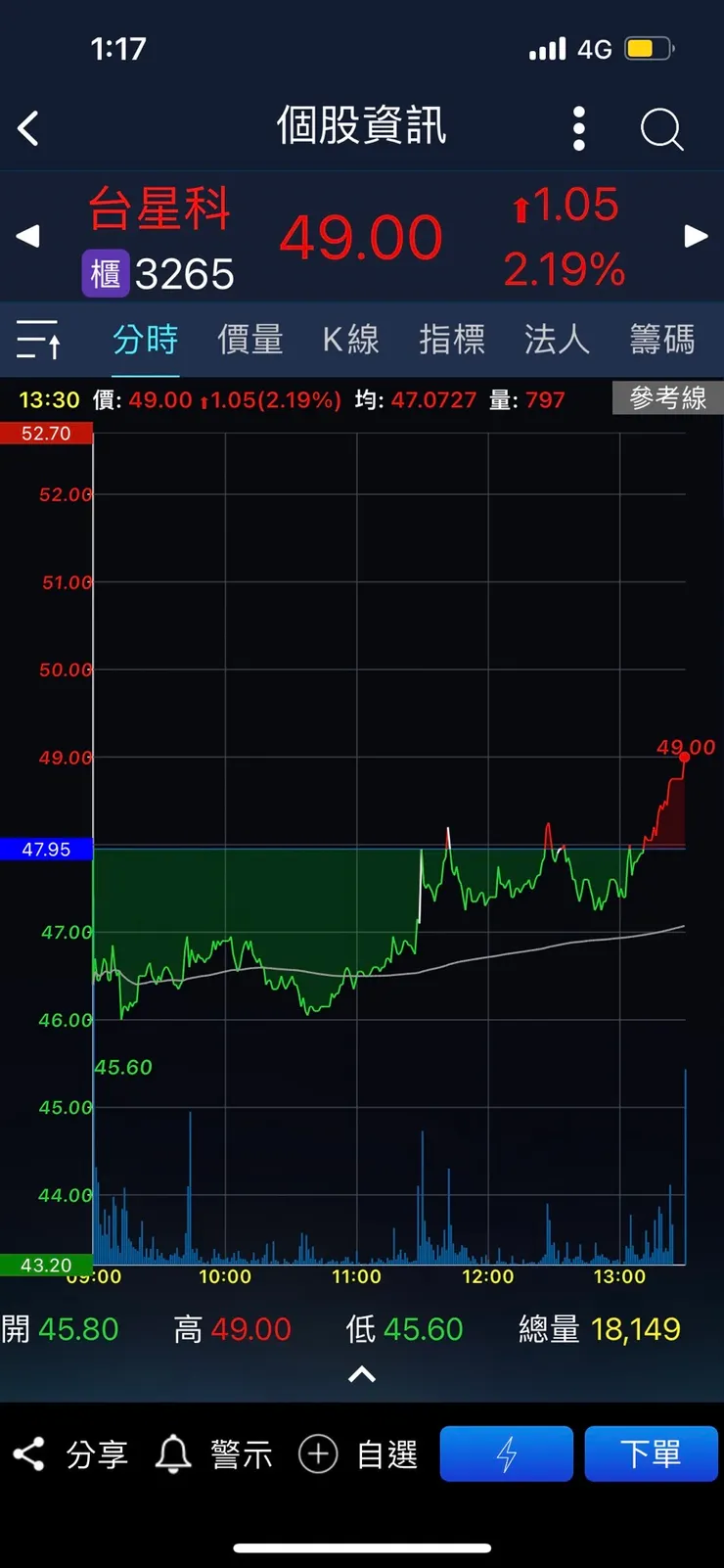Share this stock via 分享
The width and height of the screenshot is (724, 1568).
coord(70,1454)
